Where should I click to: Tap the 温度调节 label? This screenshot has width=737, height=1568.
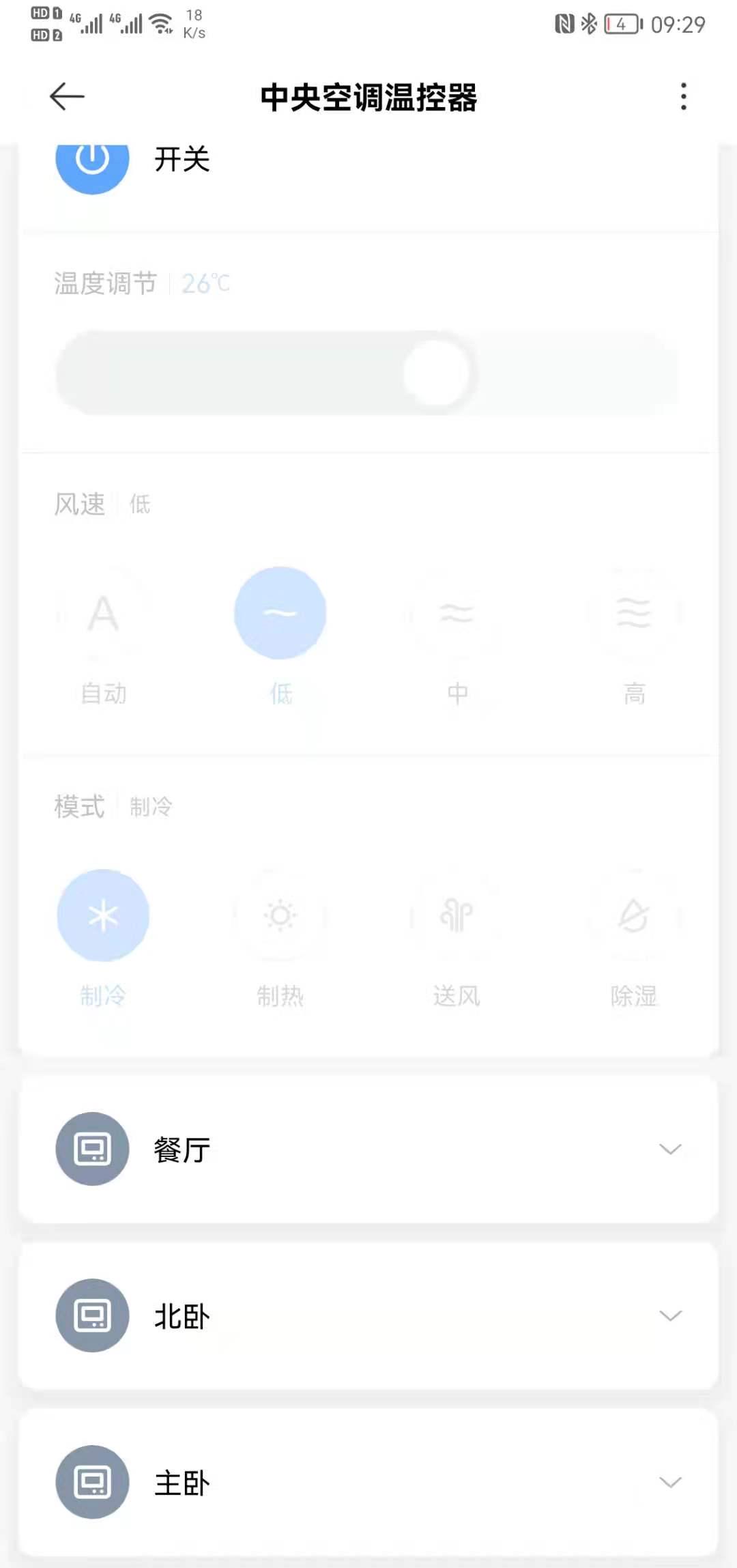pyautogui.click(x=104, y=283)
